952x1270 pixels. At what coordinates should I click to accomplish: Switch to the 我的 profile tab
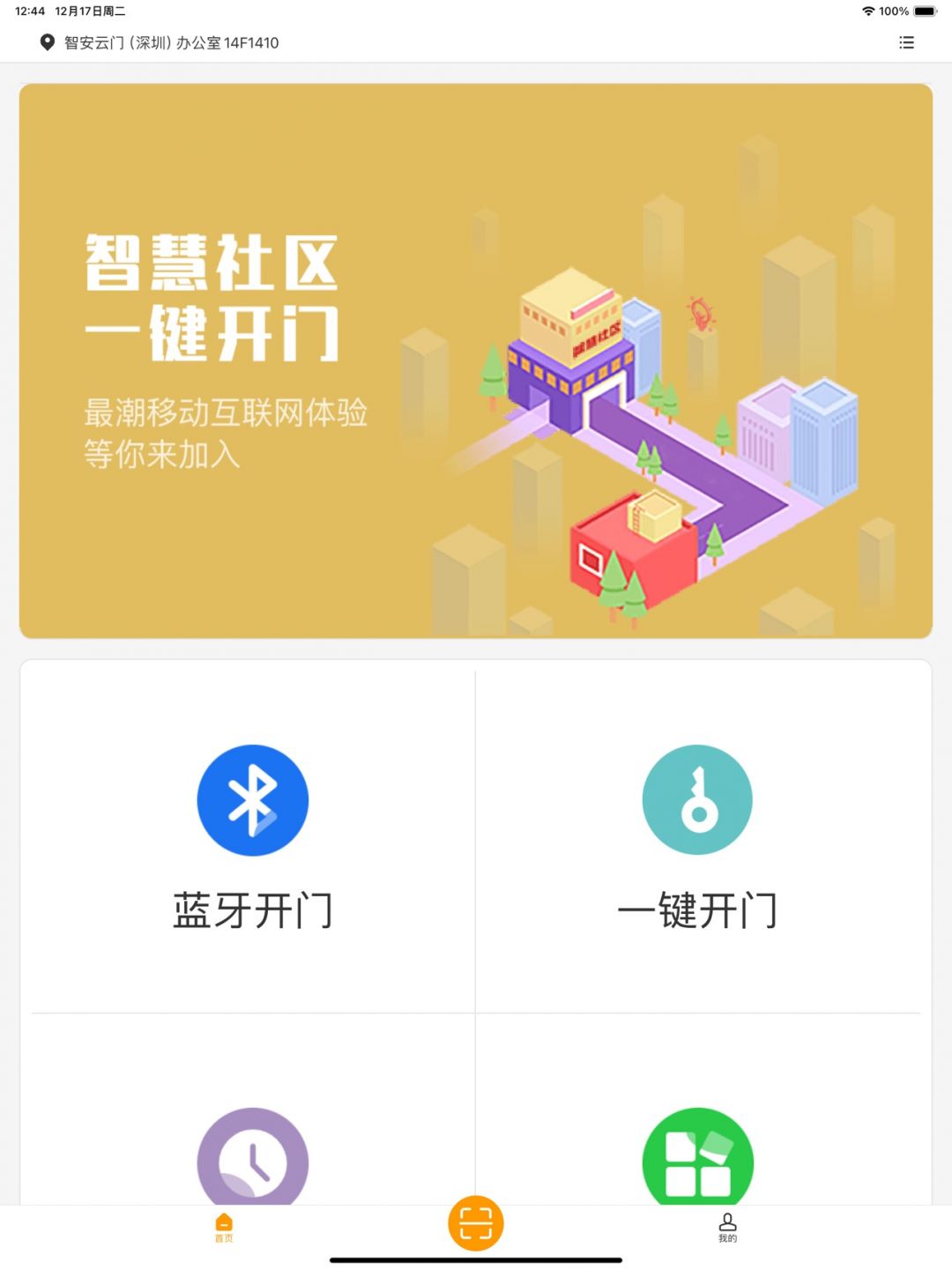tap(727, 1227)
